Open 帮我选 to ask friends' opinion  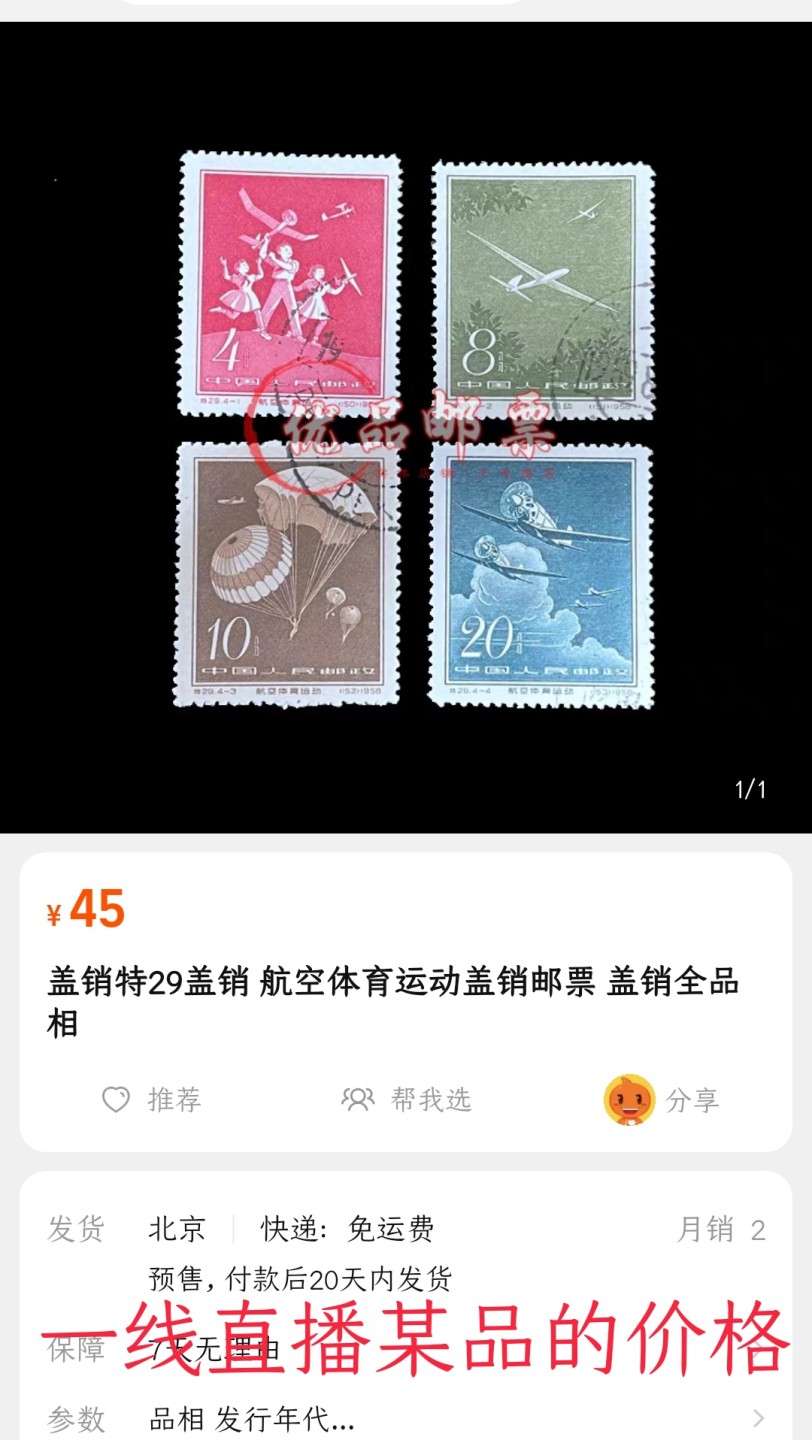[x=406, y=1100]
